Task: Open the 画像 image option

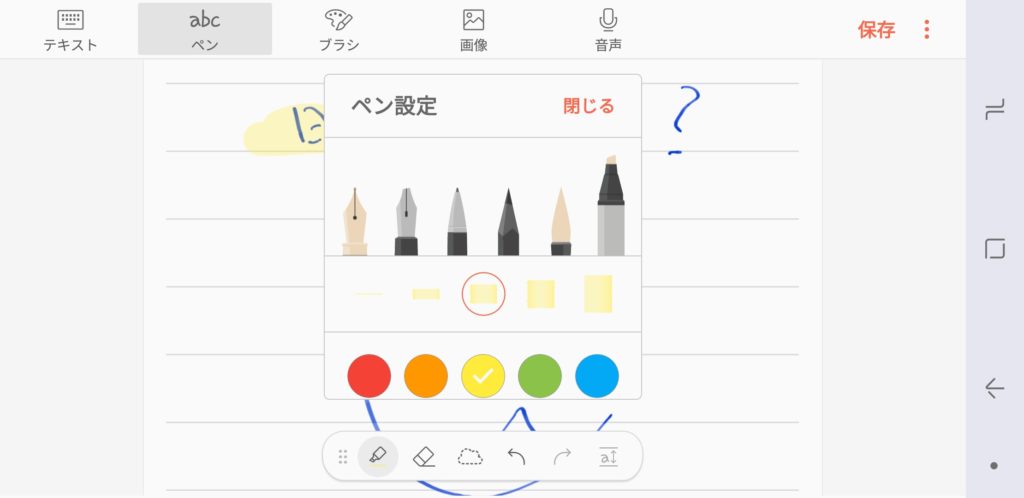Action: (x=473, y=29)
